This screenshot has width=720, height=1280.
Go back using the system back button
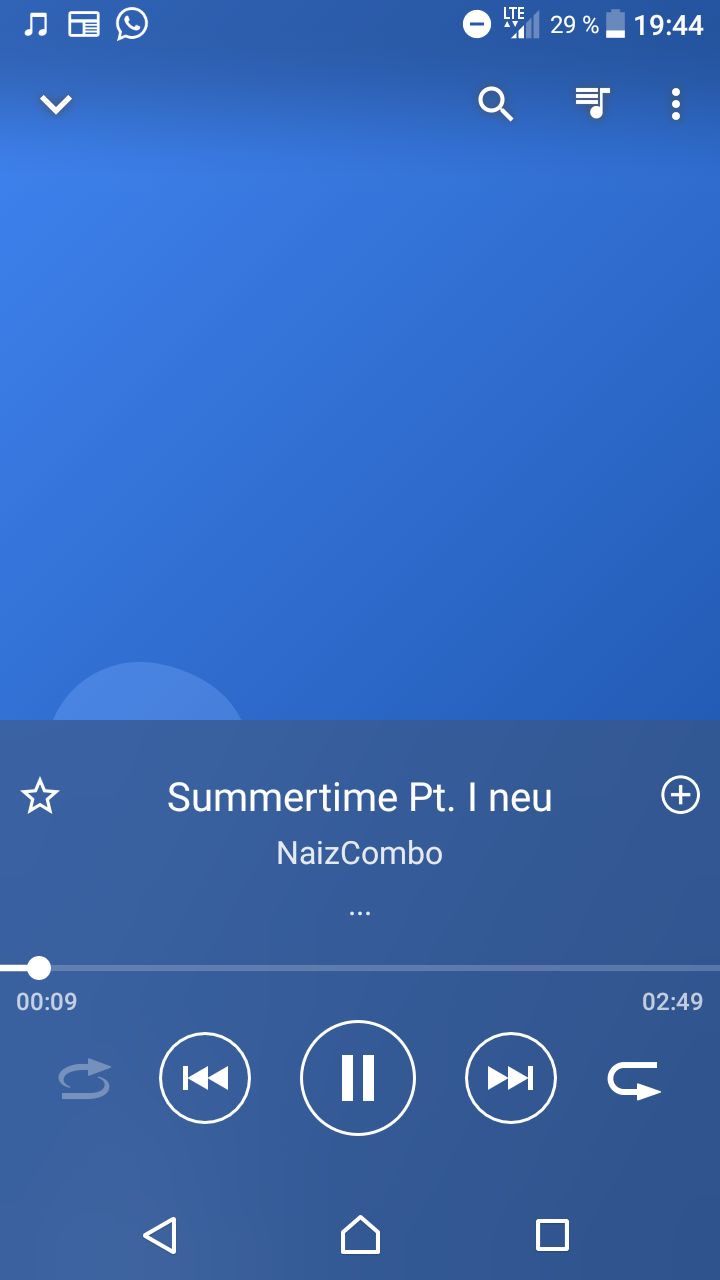pos(160,1235)
